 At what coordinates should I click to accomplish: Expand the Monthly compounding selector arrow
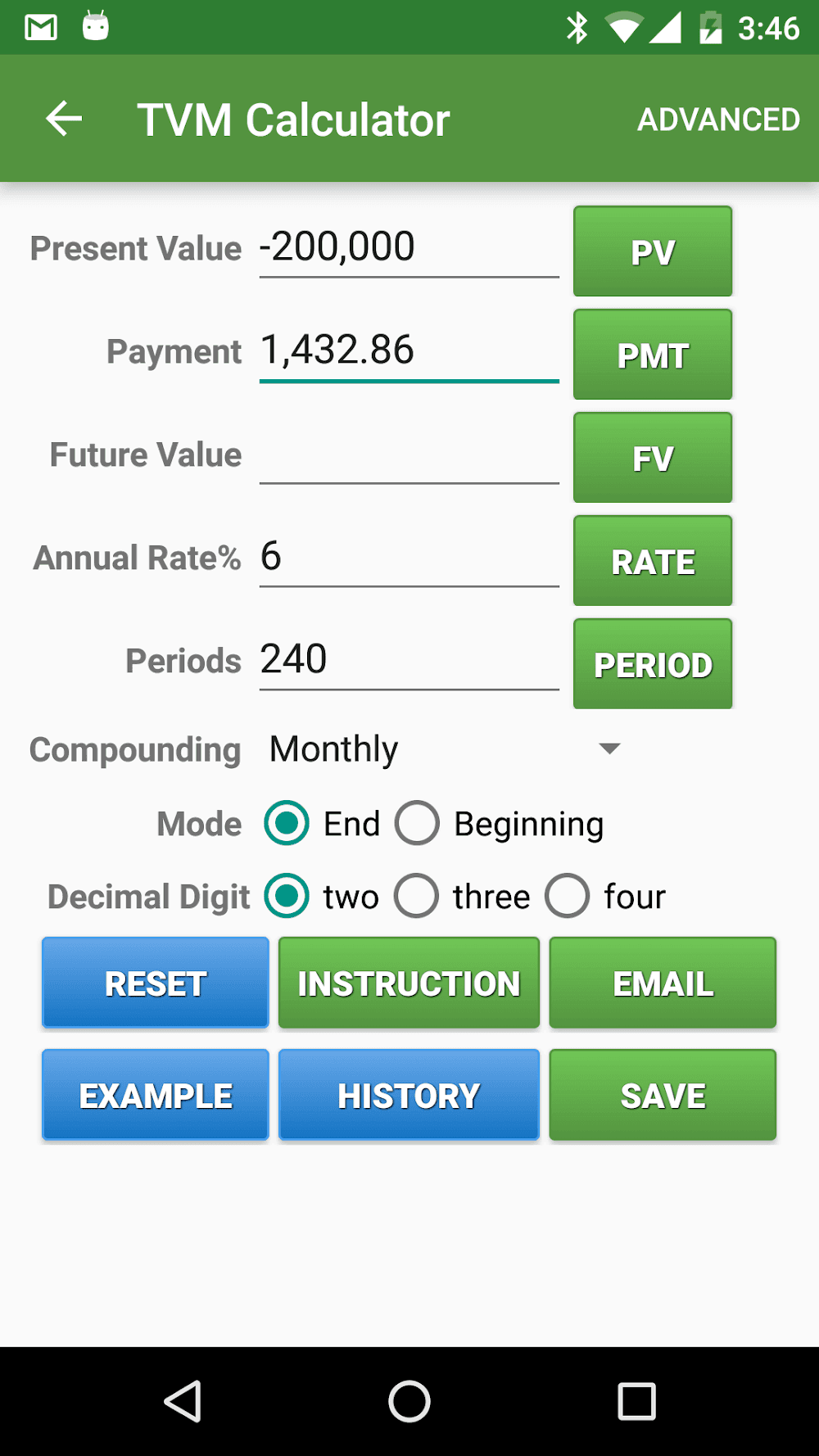pos(608,748)
